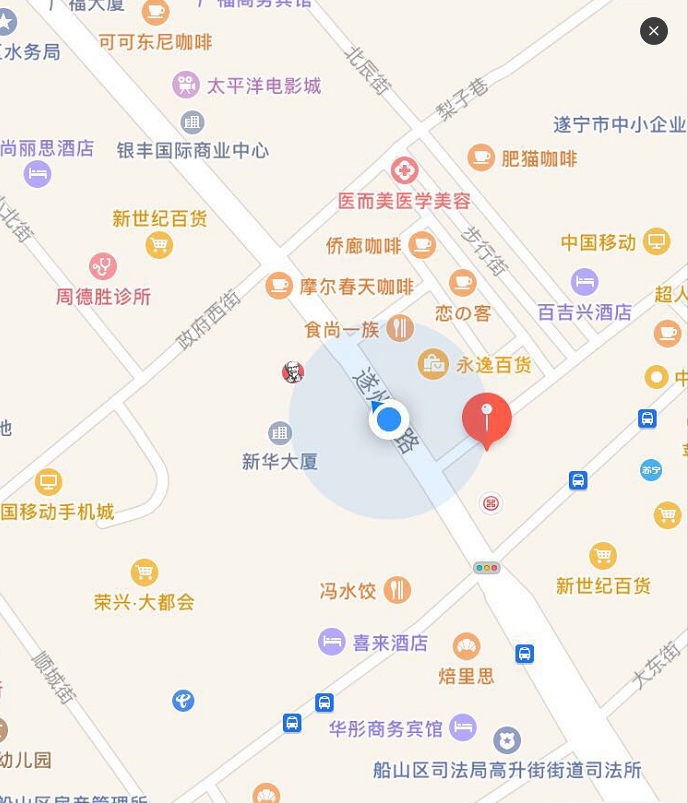Open the 肥猫咖啡 cafe marker

[481, 157]
